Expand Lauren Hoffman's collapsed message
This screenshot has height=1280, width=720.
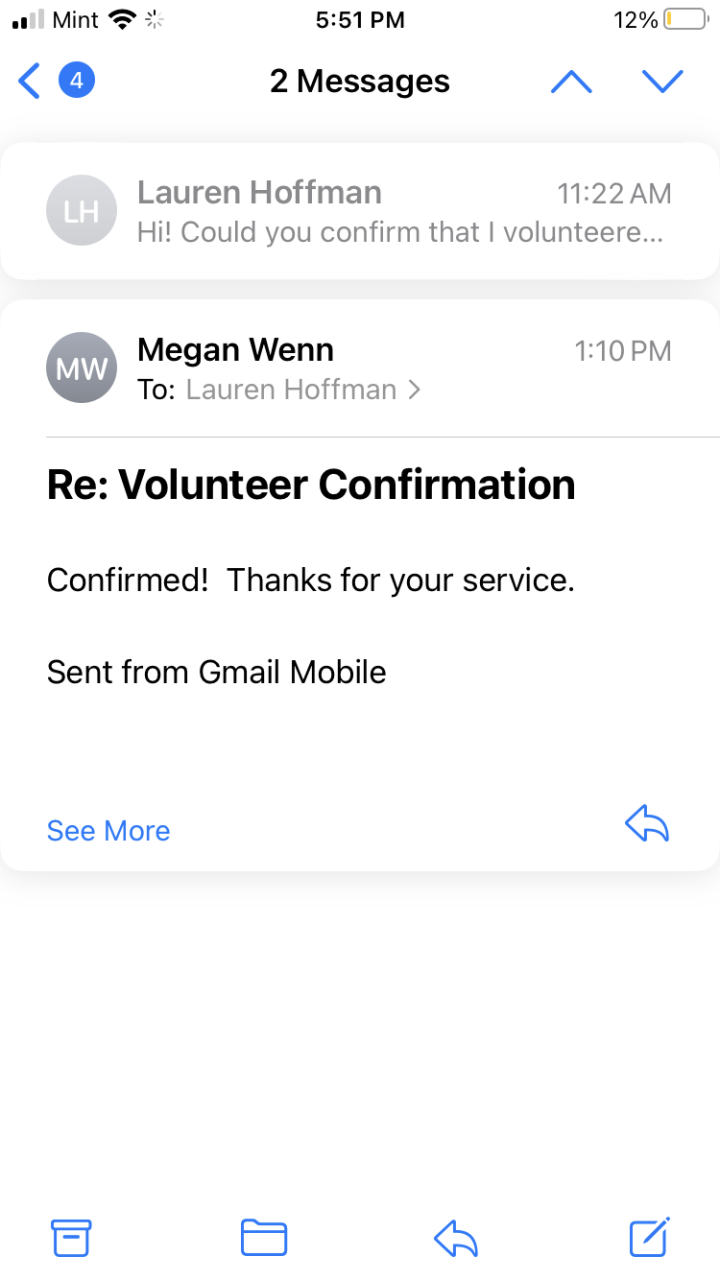(x=360, y=211)
